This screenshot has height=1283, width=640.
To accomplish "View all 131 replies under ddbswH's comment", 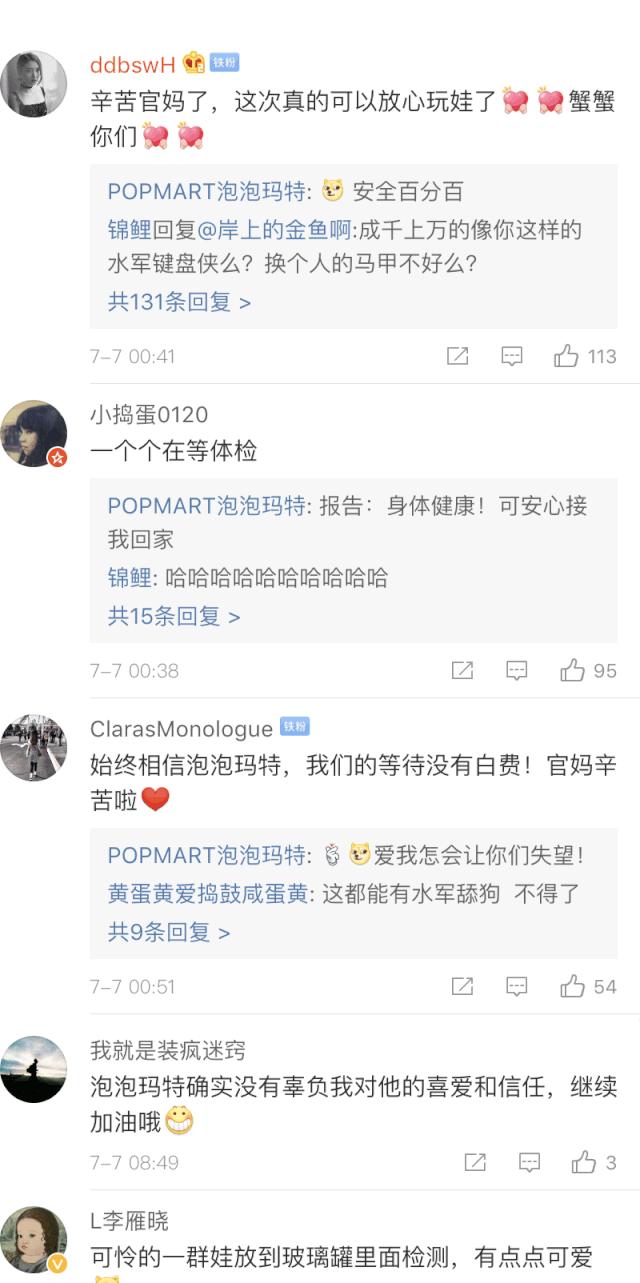I will pos(179,302).
